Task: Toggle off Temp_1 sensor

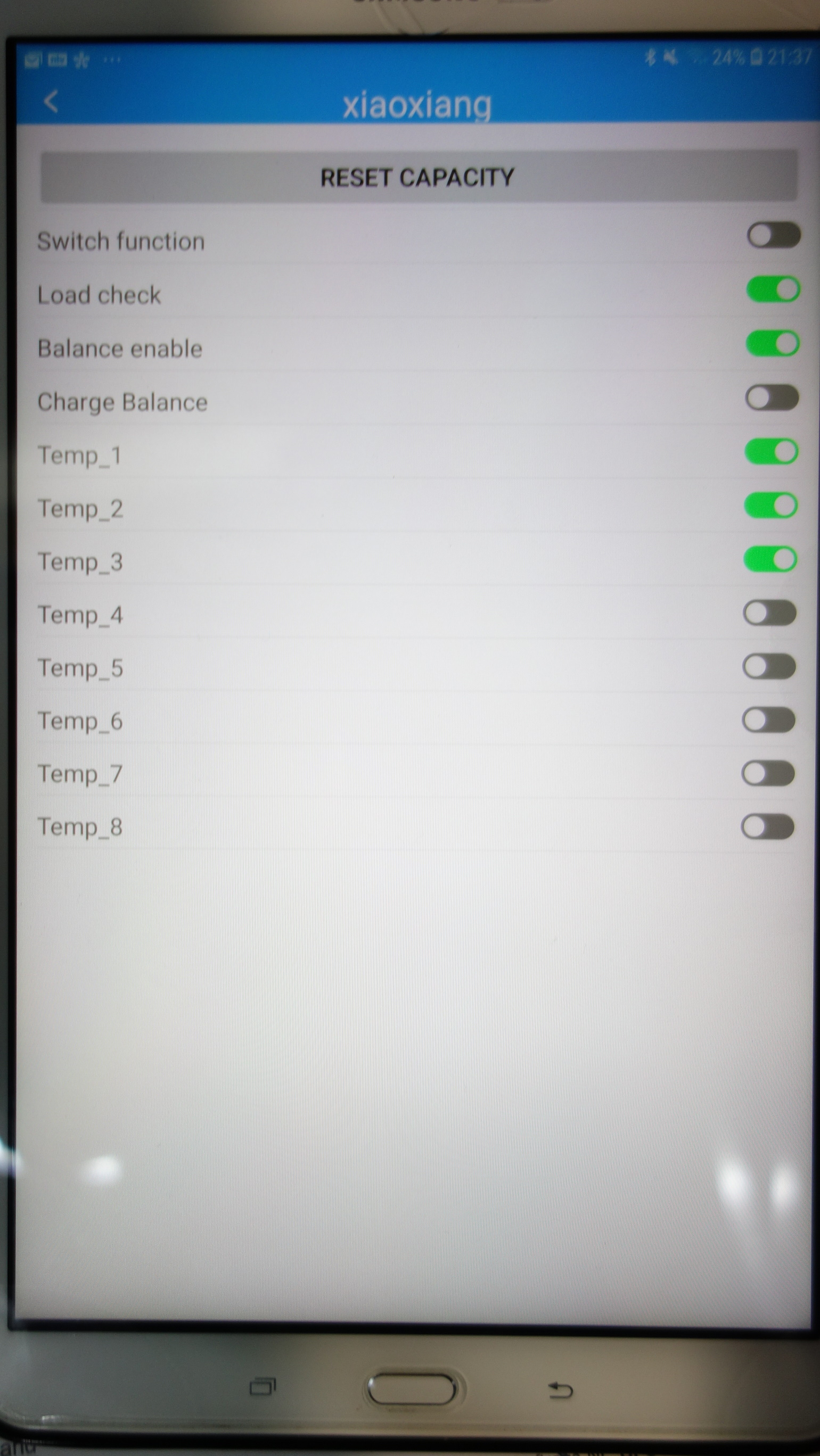Action: pos(771,452)
